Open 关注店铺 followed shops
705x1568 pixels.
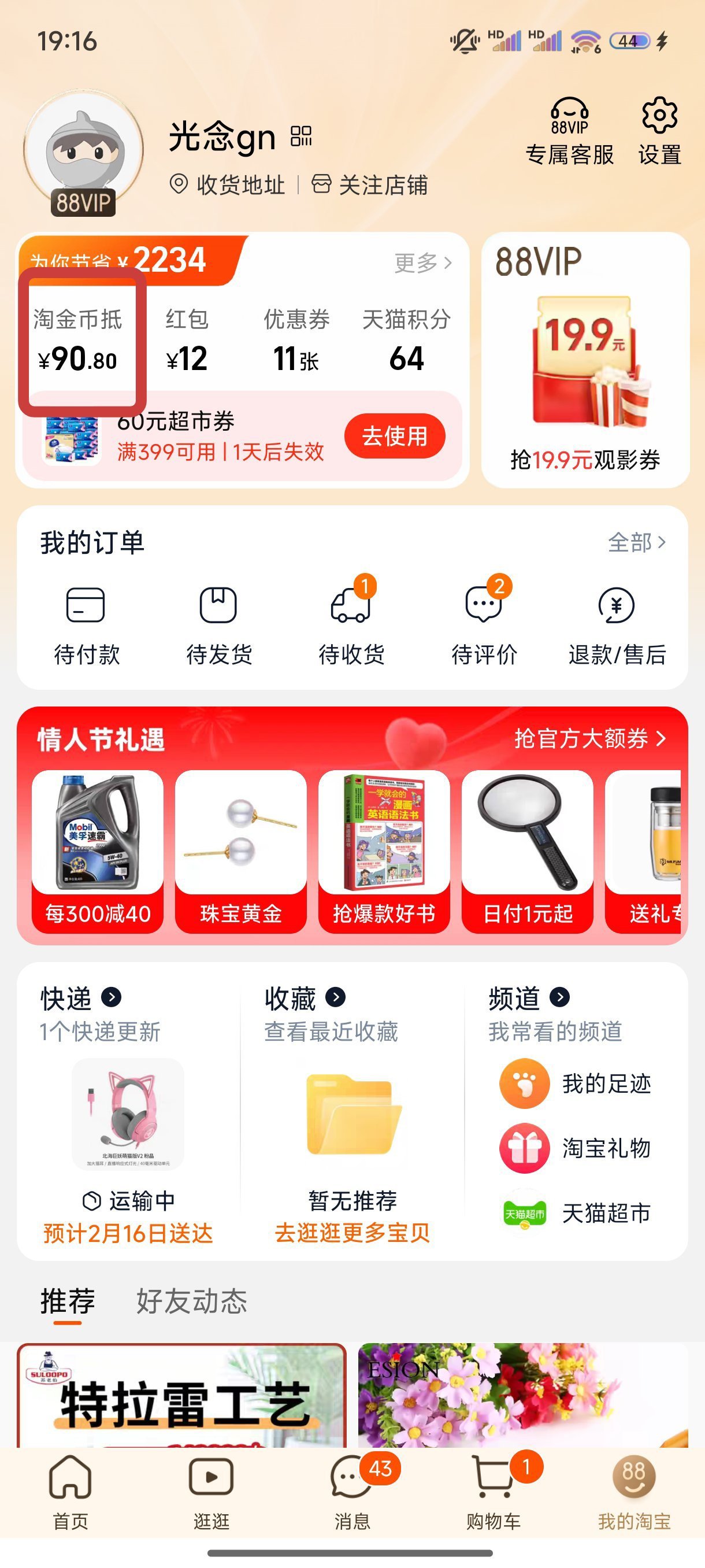[370, 184]
